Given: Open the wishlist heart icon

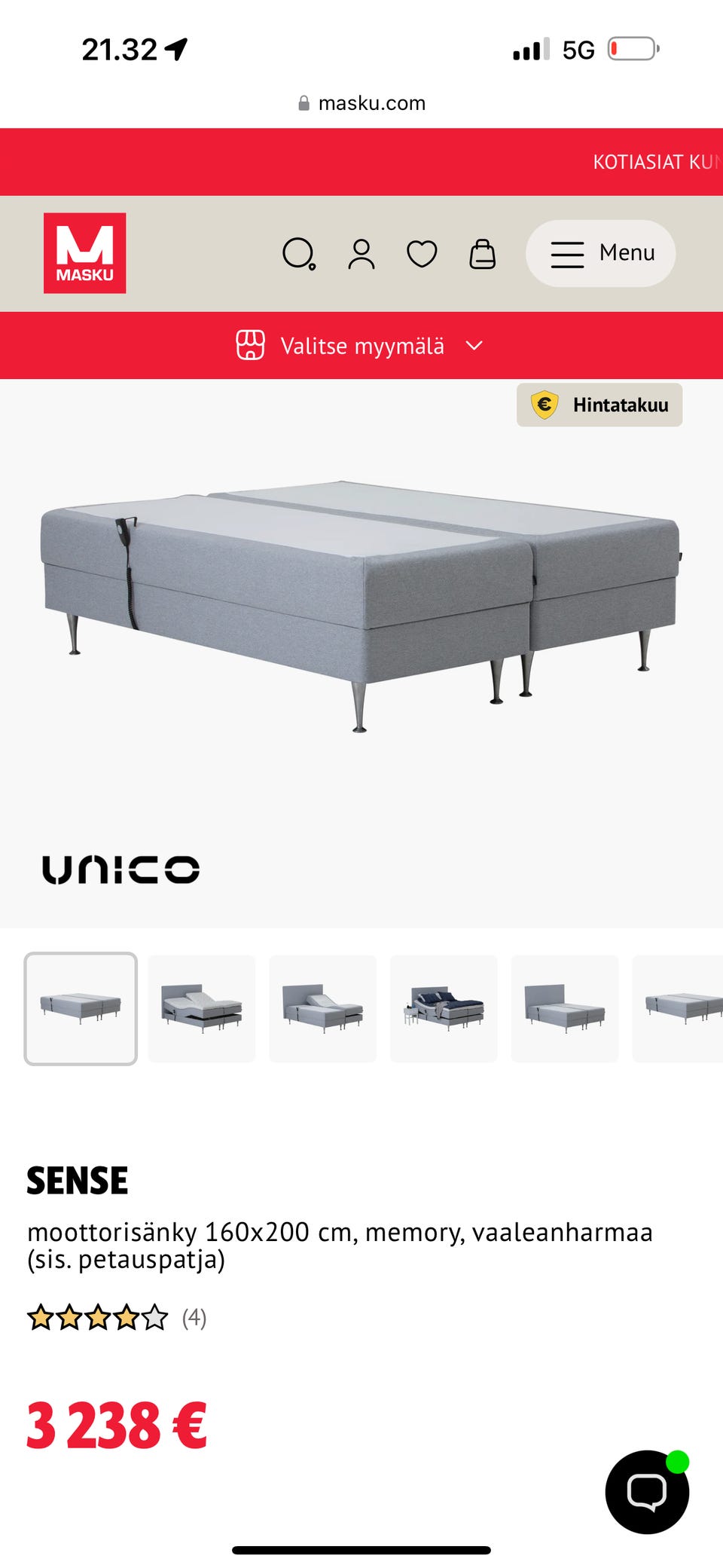Looking at the screenshot, I should tap(422, 254).
